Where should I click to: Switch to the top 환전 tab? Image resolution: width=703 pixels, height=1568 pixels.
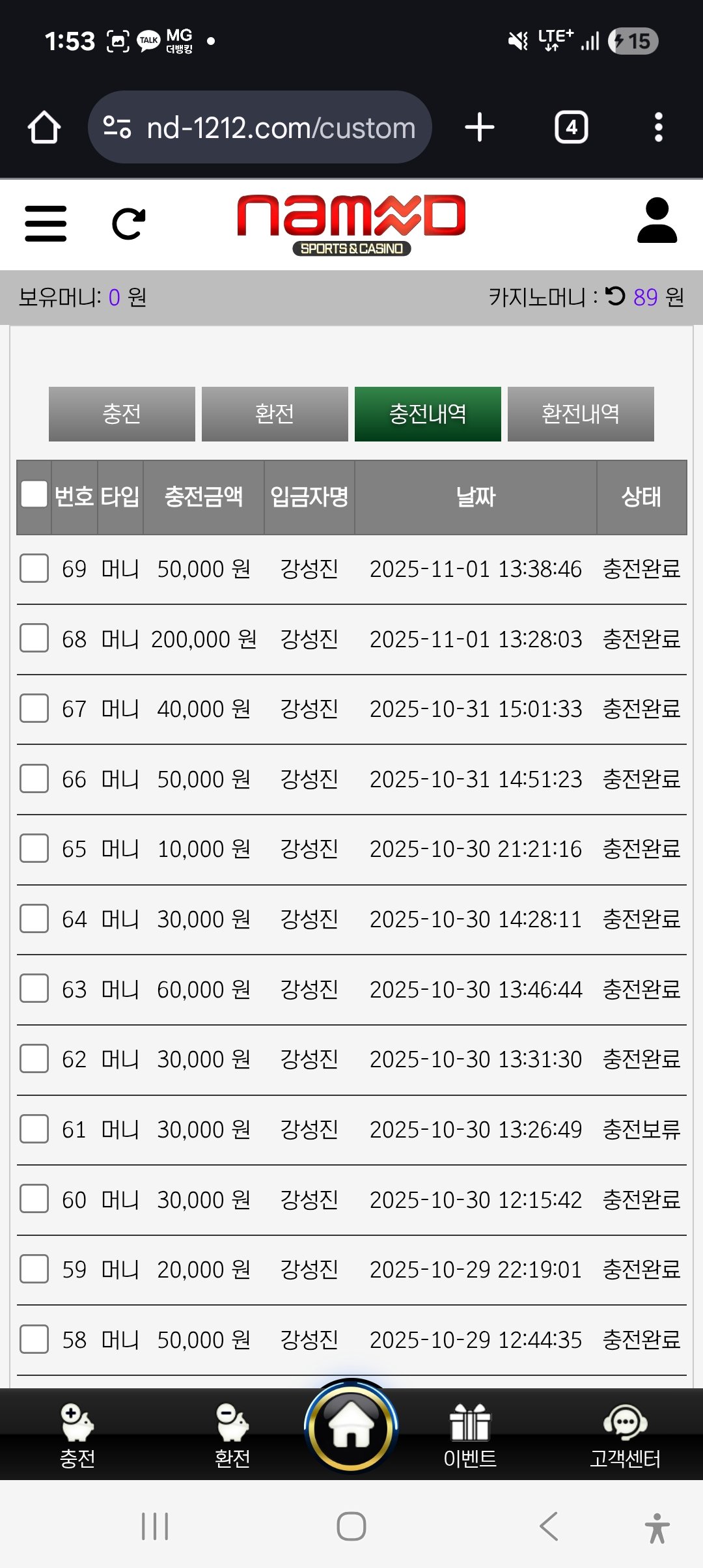pyautogui.click(x=275, y=414)
